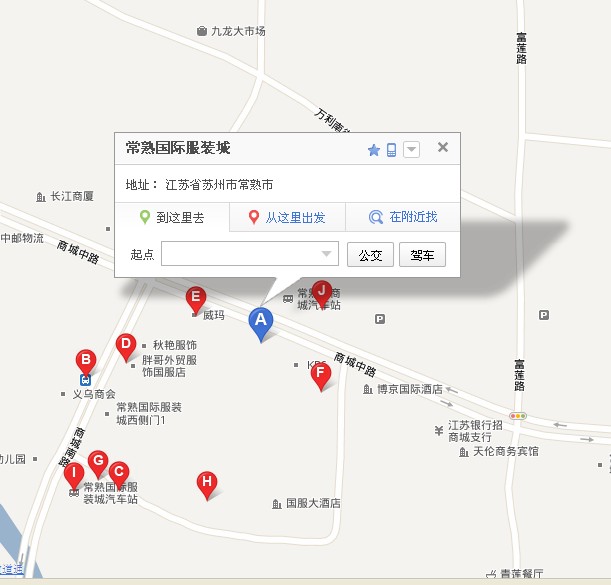Image resolution: width=611 pixels, height=585 pixels.
Task: Switch to the 在附近找 tab
Action: (x=402, y=217)
